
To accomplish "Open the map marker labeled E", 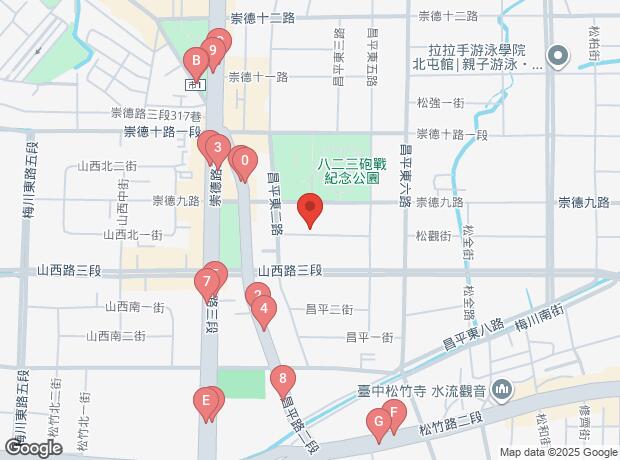I will coord(206,402).
